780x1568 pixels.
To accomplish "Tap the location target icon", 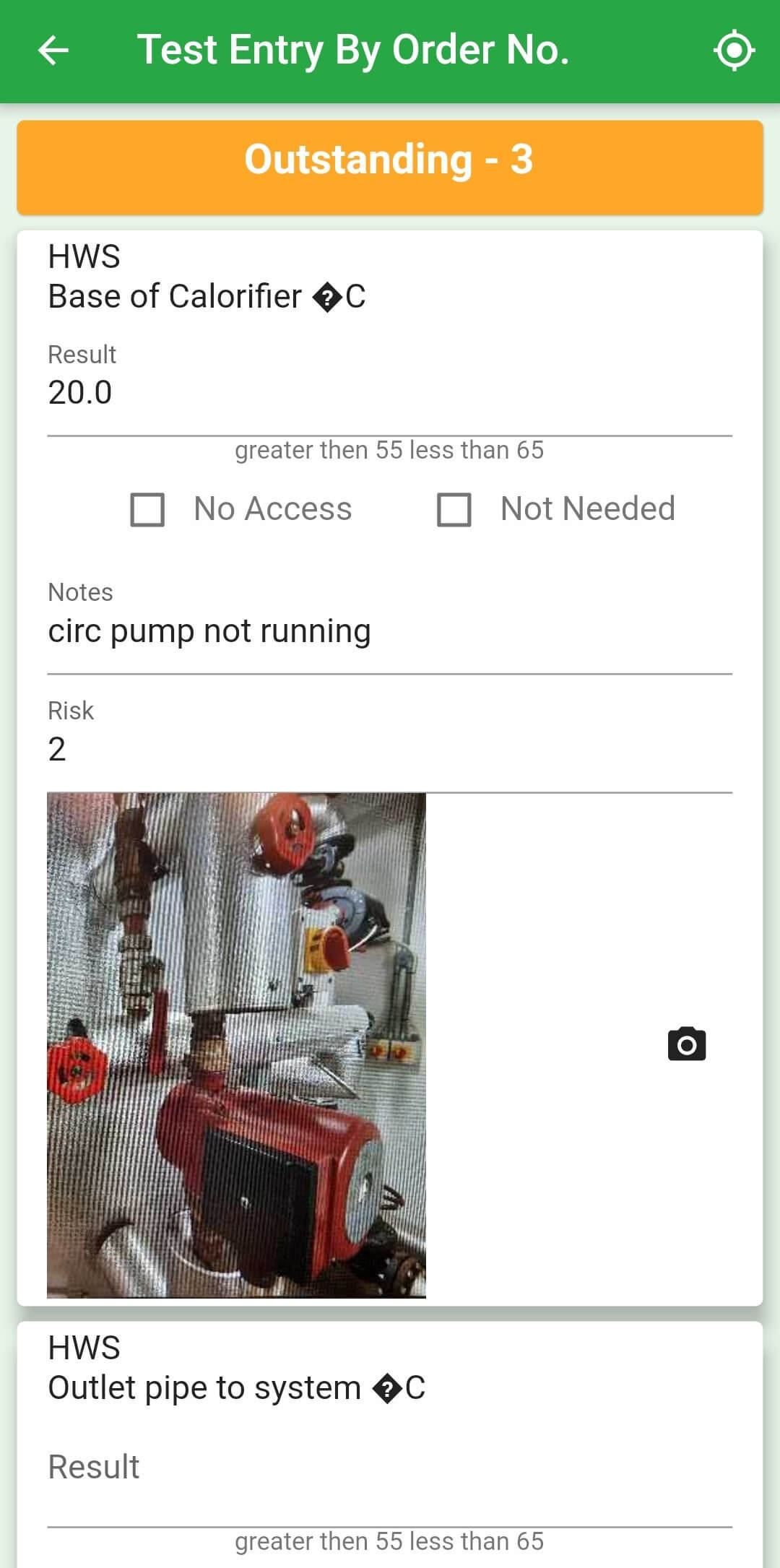I will click(x=734, y=51).
